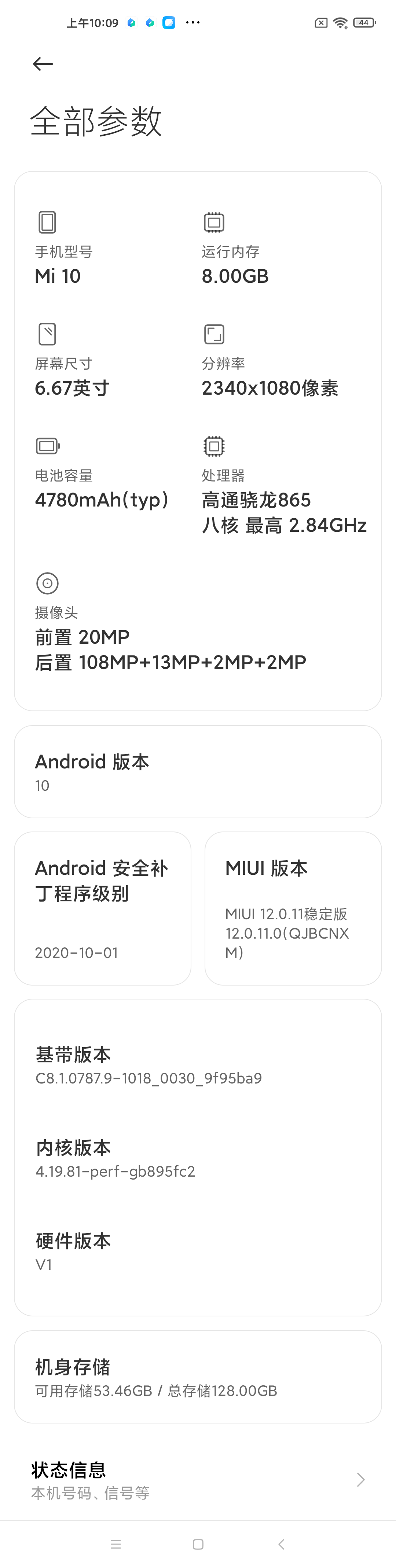Open recent apps from navigation bar
This screenshot has width=396, height=1568.
[x=115, y=1544]
